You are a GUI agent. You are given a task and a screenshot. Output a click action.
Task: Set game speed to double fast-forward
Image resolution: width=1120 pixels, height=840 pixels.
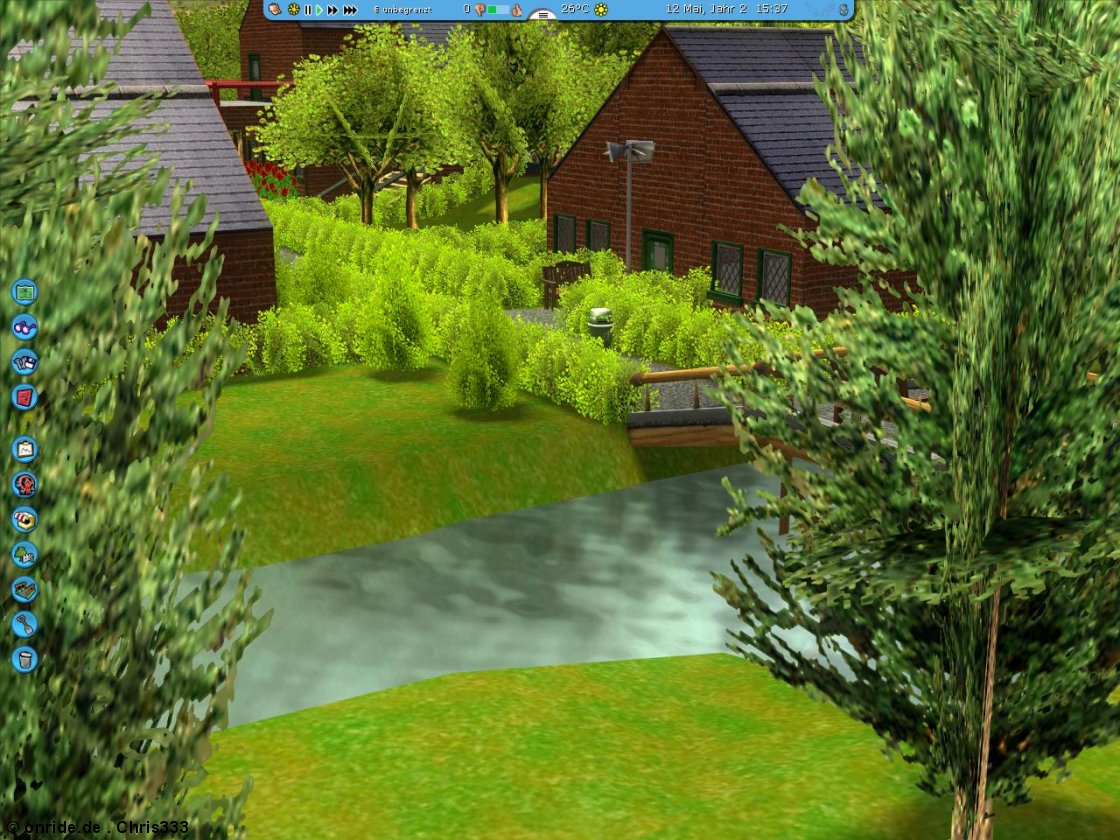[x=333, y=10]
